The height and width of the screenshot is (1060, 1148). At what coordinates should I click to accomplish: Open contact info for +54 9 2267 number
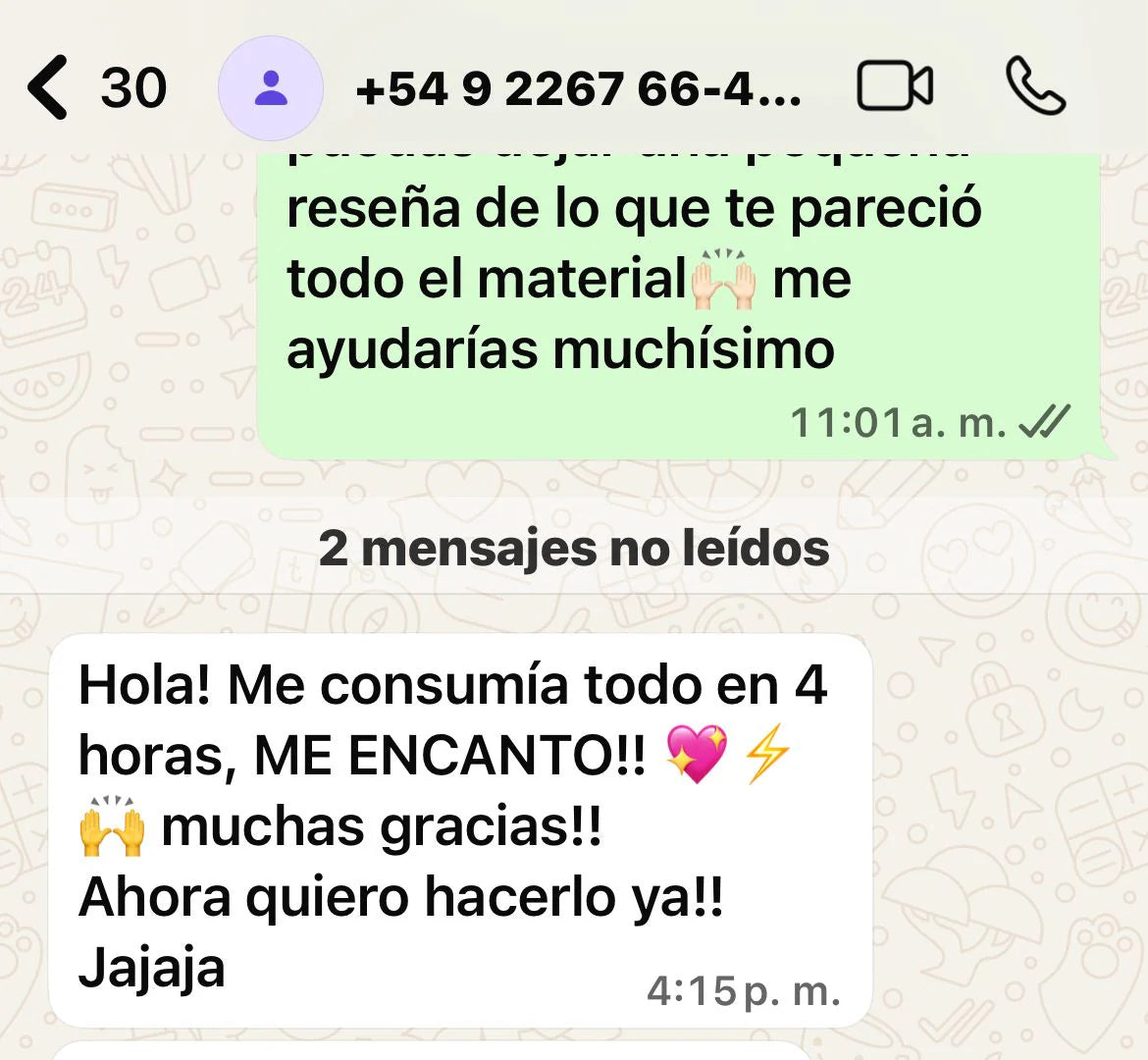(x=578, y=90)
